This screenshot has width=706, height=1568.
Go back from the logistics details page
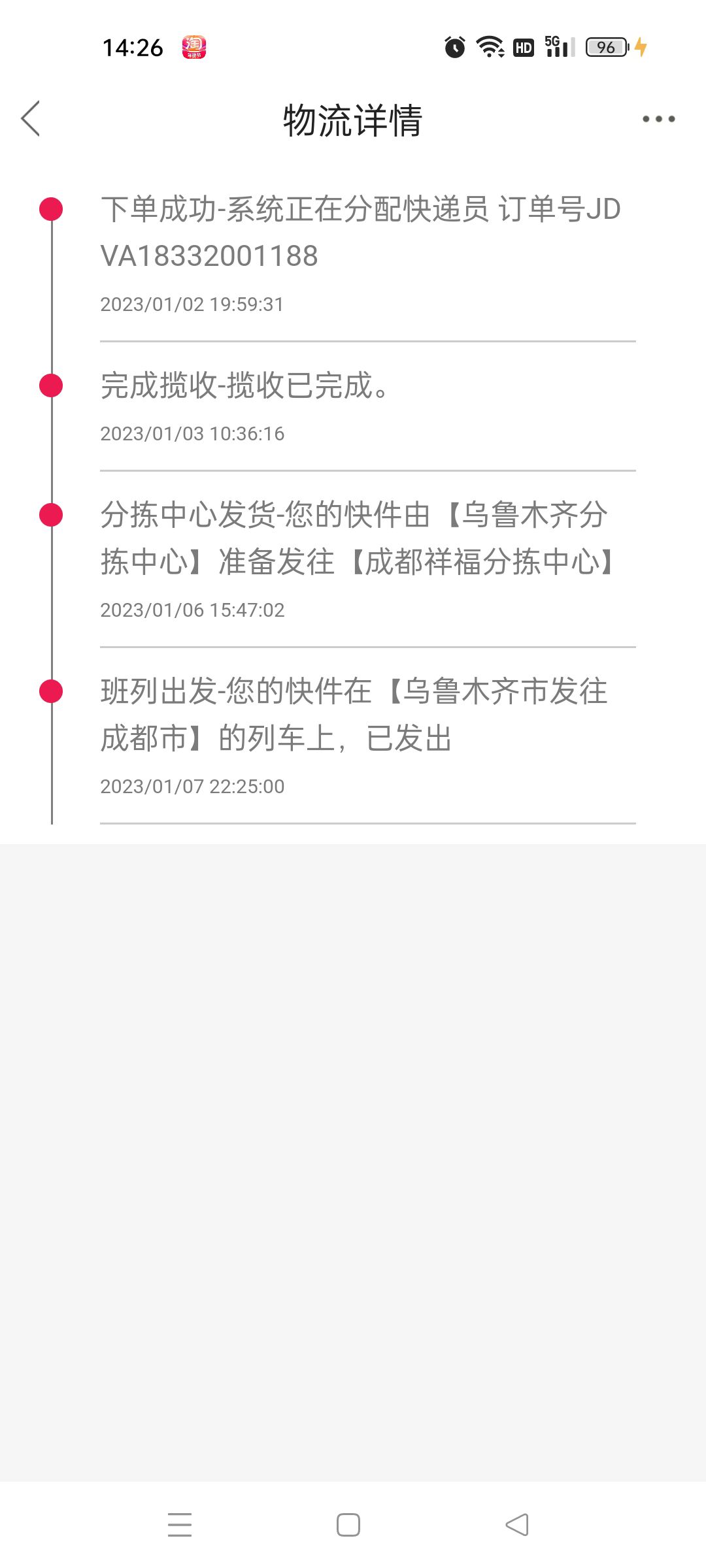[31, 119]
